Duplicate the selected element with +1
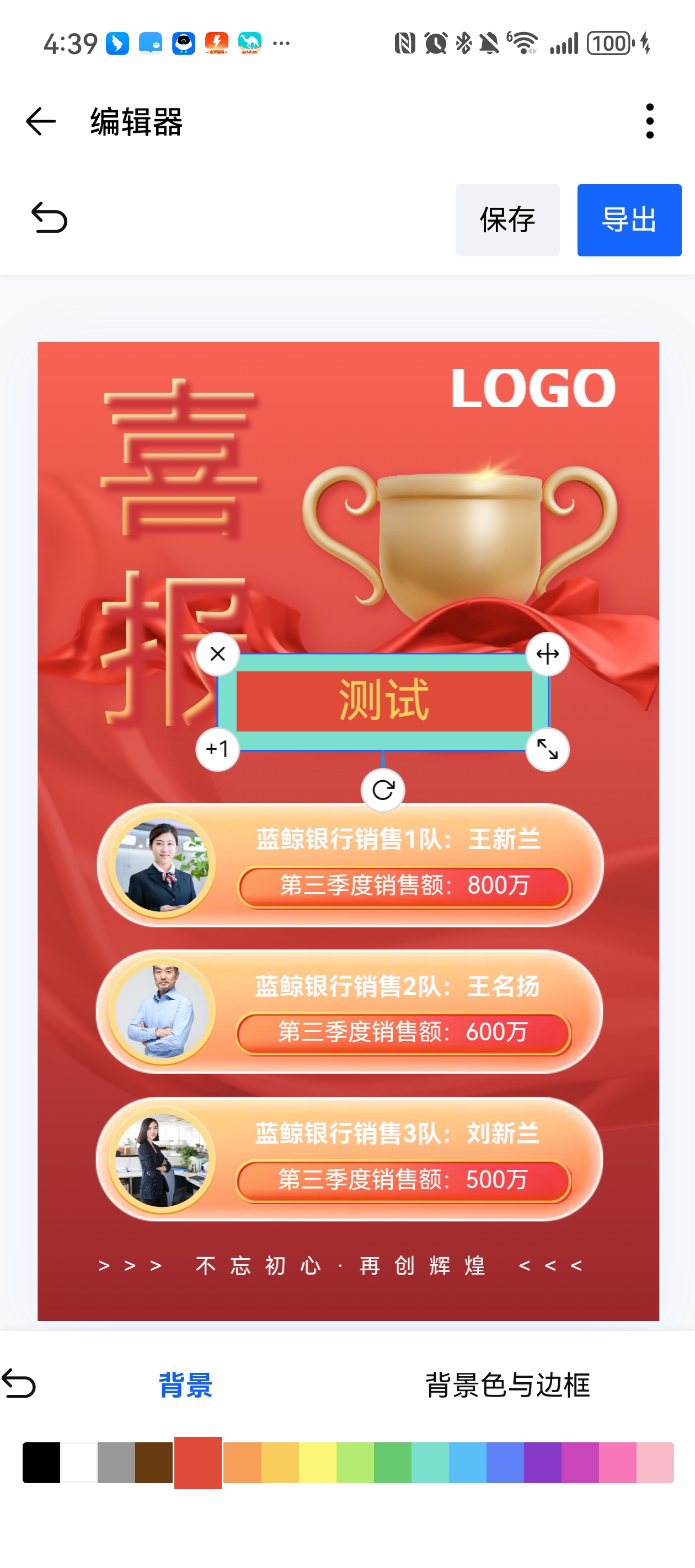This screenshot has height=1568, width=695. pyautogui.click(x=217, y=749)
